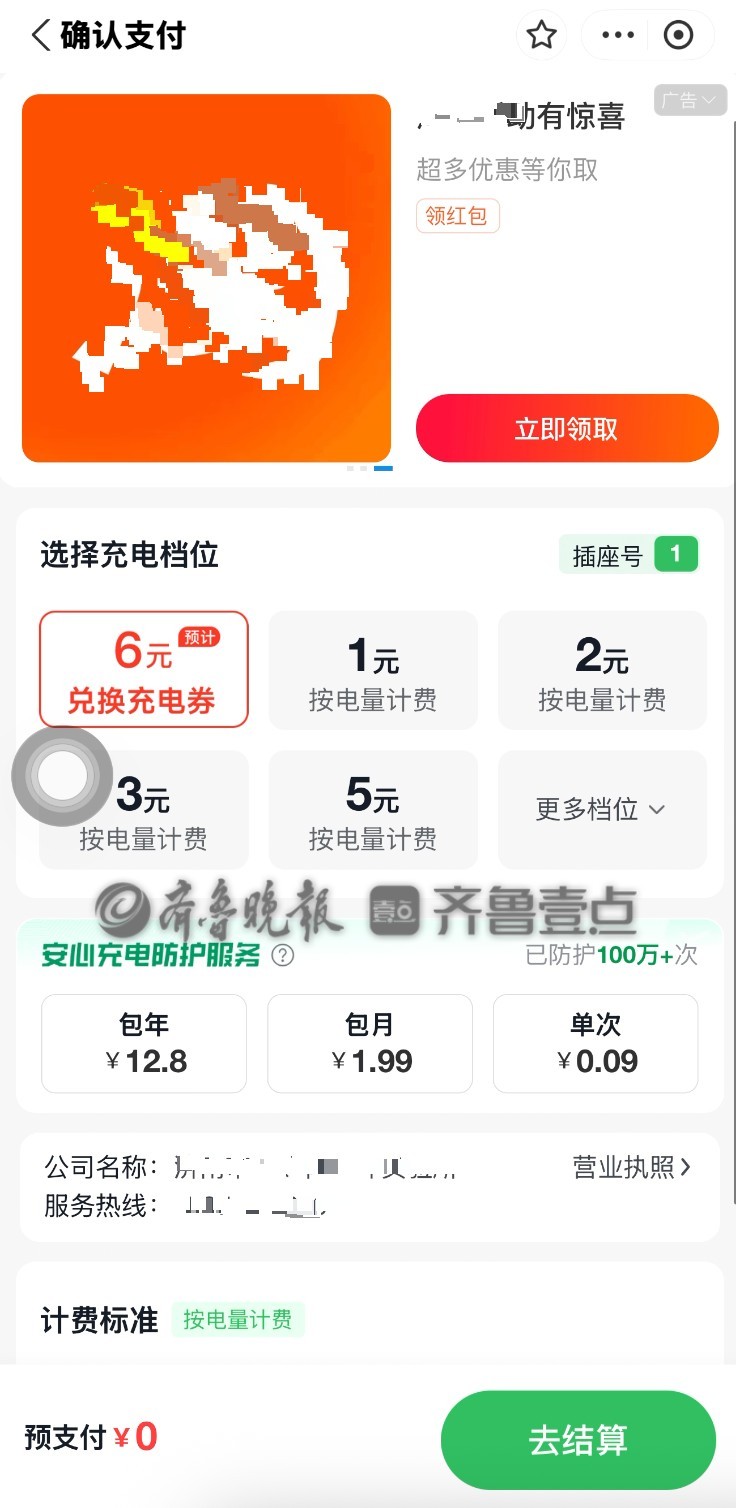Viewport: 736px width, 1508px height.
Task: Pick the 包年 ¥12.8 protection plan
Action: 144,1043
